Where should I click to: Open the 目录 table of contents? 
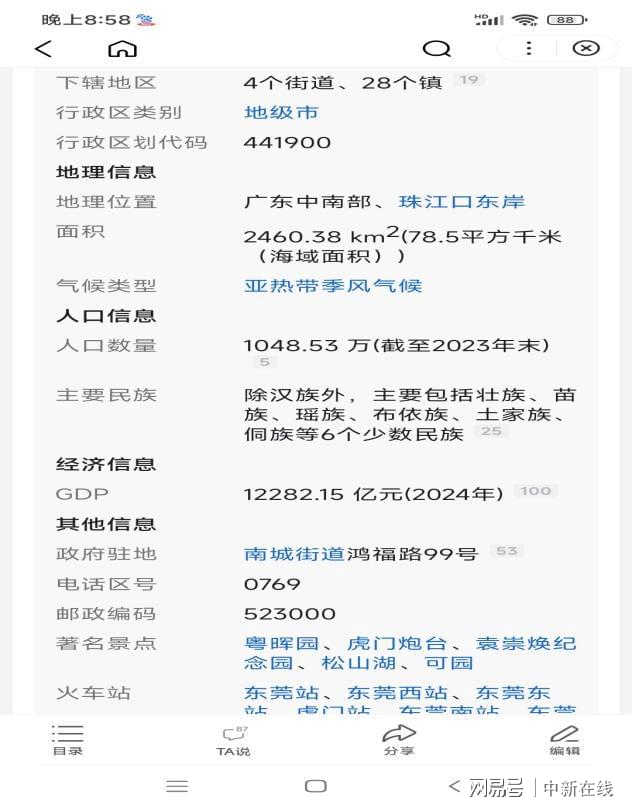click(67, 740)
